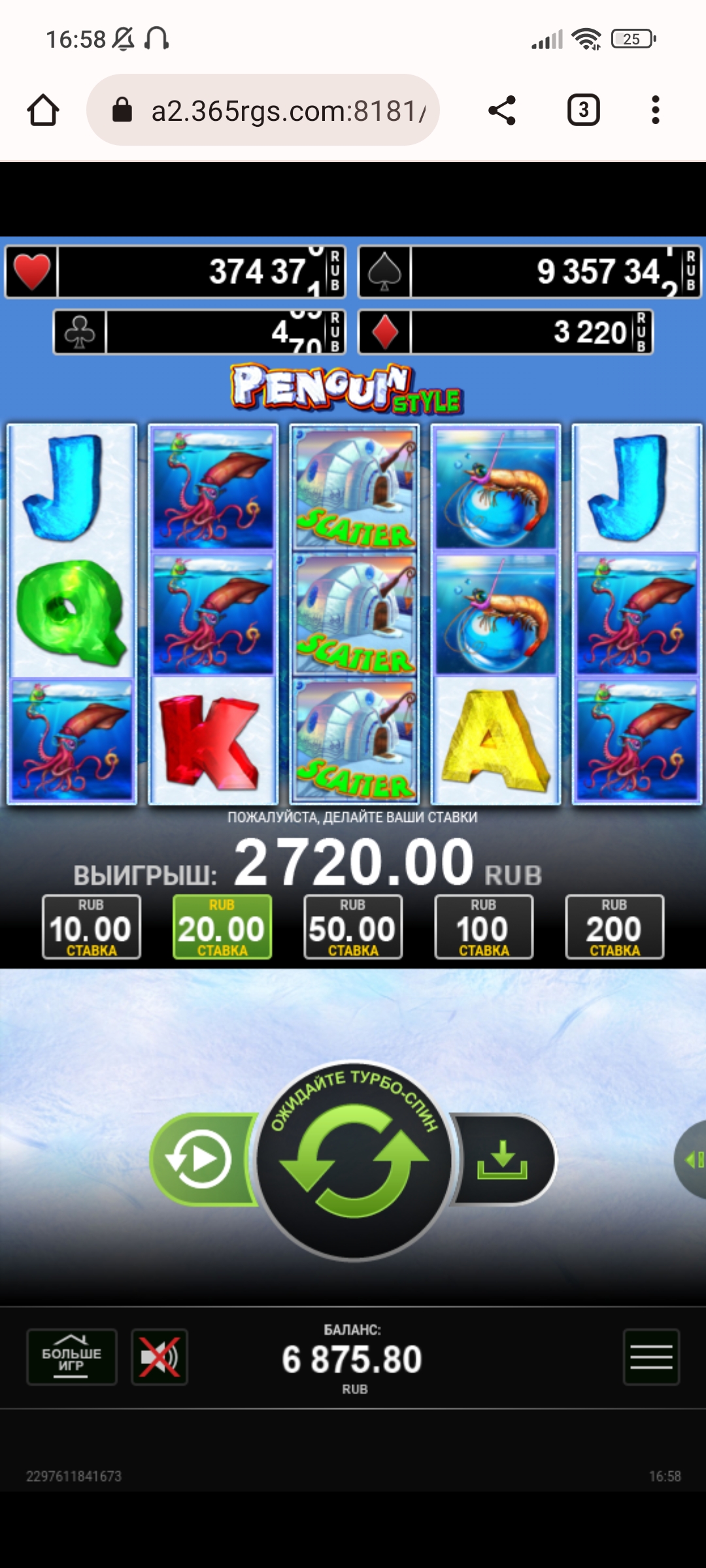Start autoplay with the green play button
The width and height of the screenshot is (706, 1568).
click(x=199, y=1160)
